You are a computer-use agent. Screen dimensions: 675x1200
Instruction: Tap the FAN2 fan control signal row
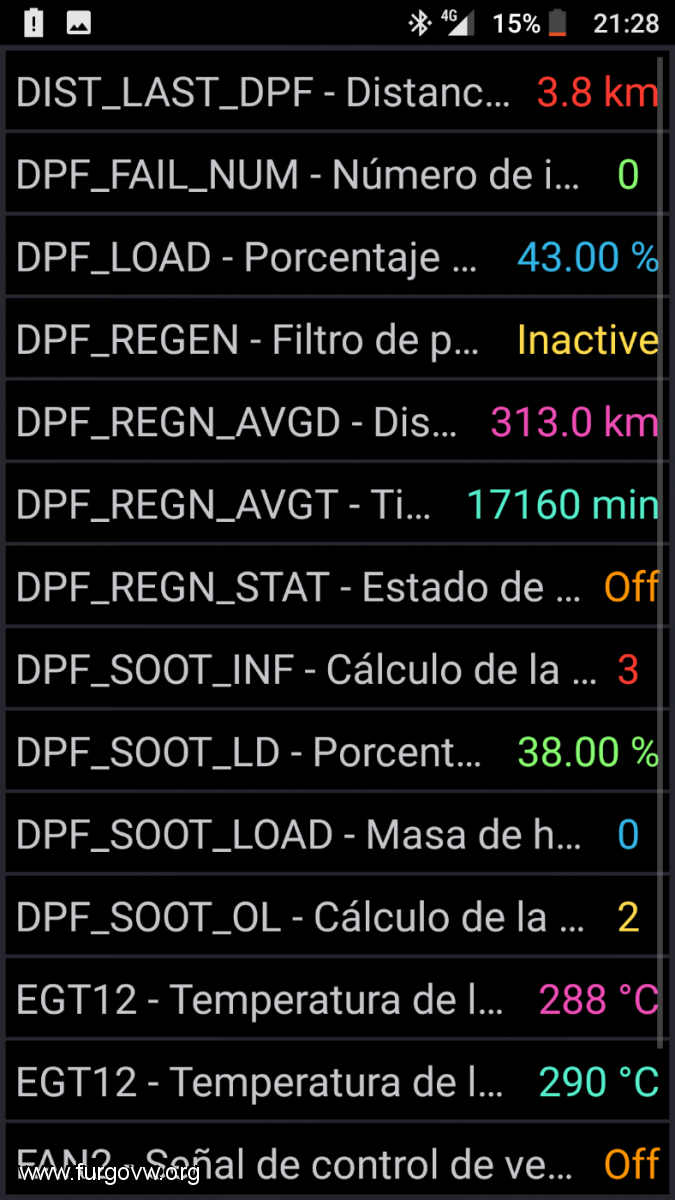337,1162
